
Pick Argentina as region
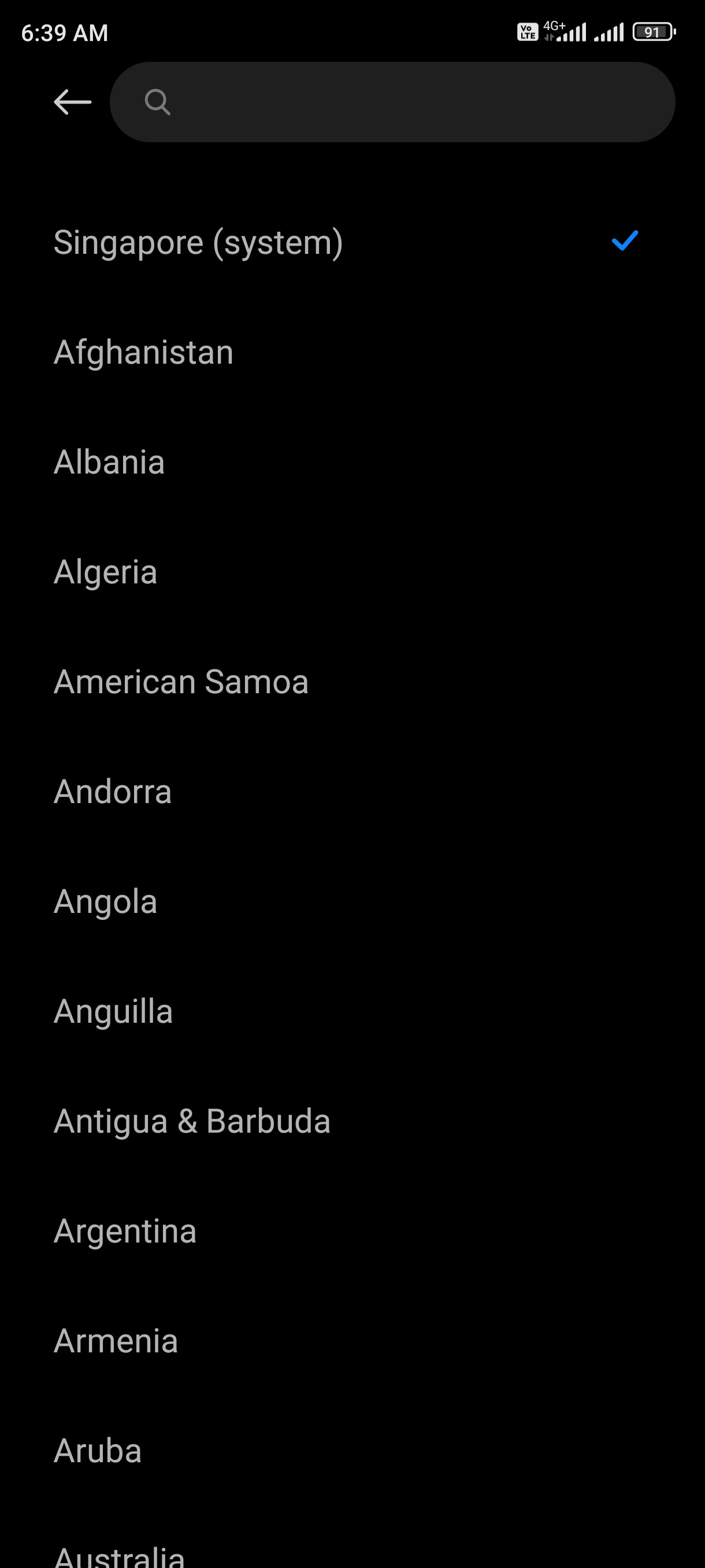pos(352,1231)
